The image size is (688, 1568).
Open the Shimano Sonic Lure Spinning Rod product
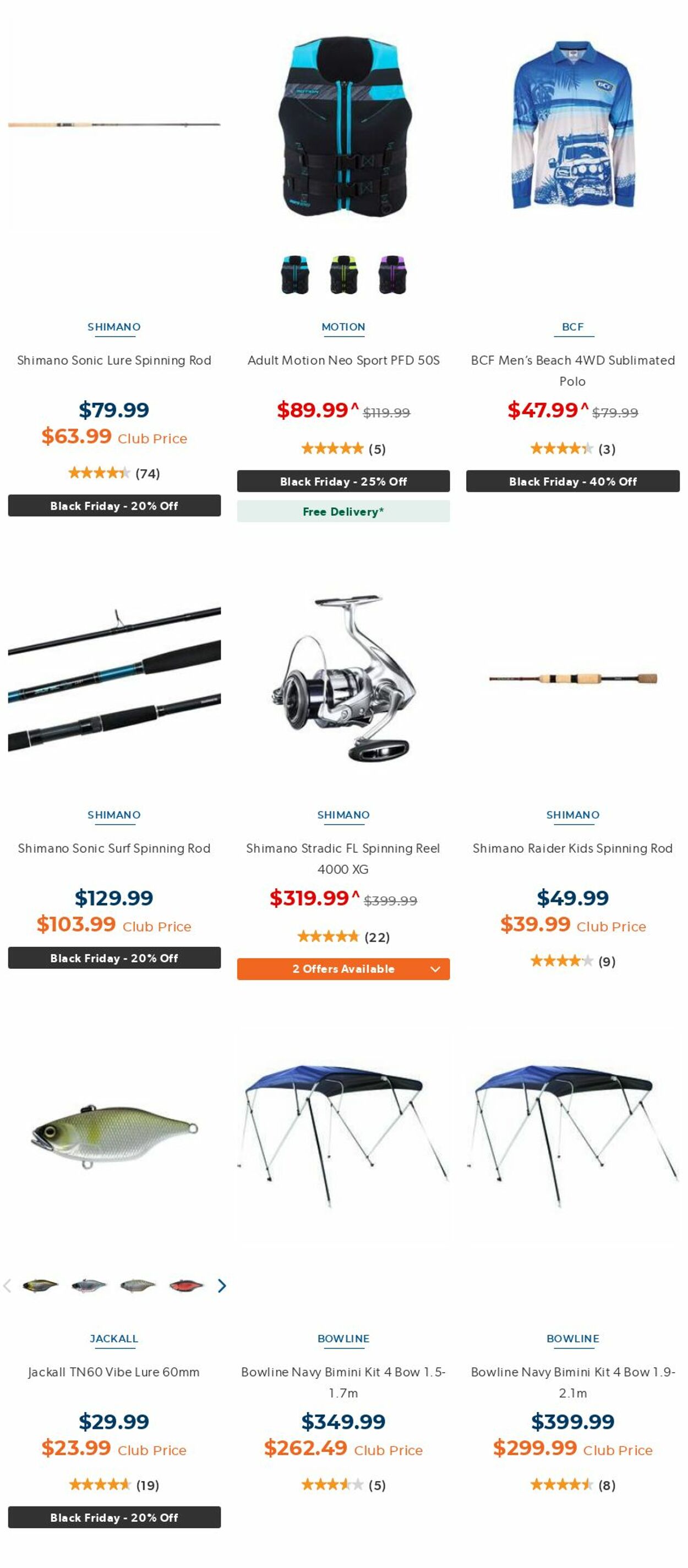click(114, 360)
